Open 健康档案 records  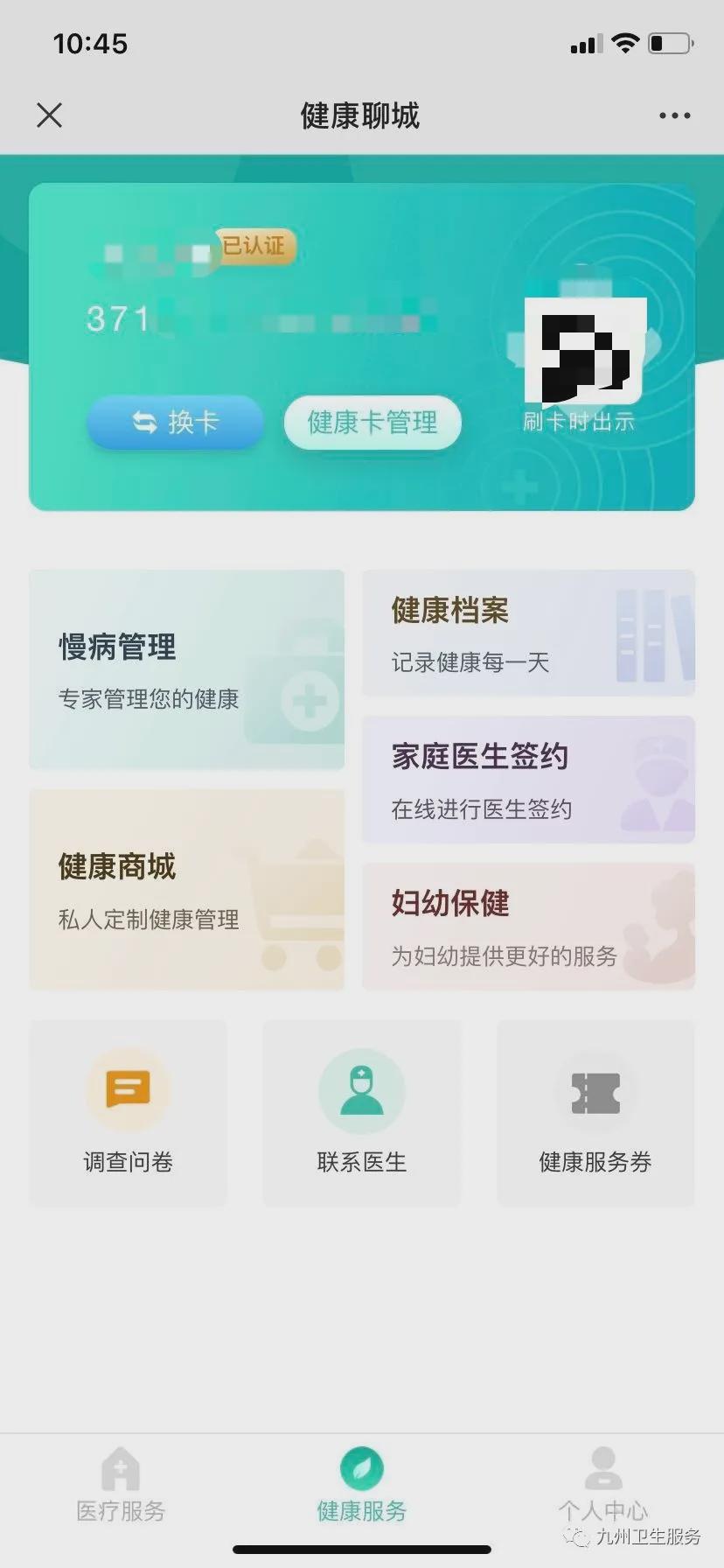528,633
